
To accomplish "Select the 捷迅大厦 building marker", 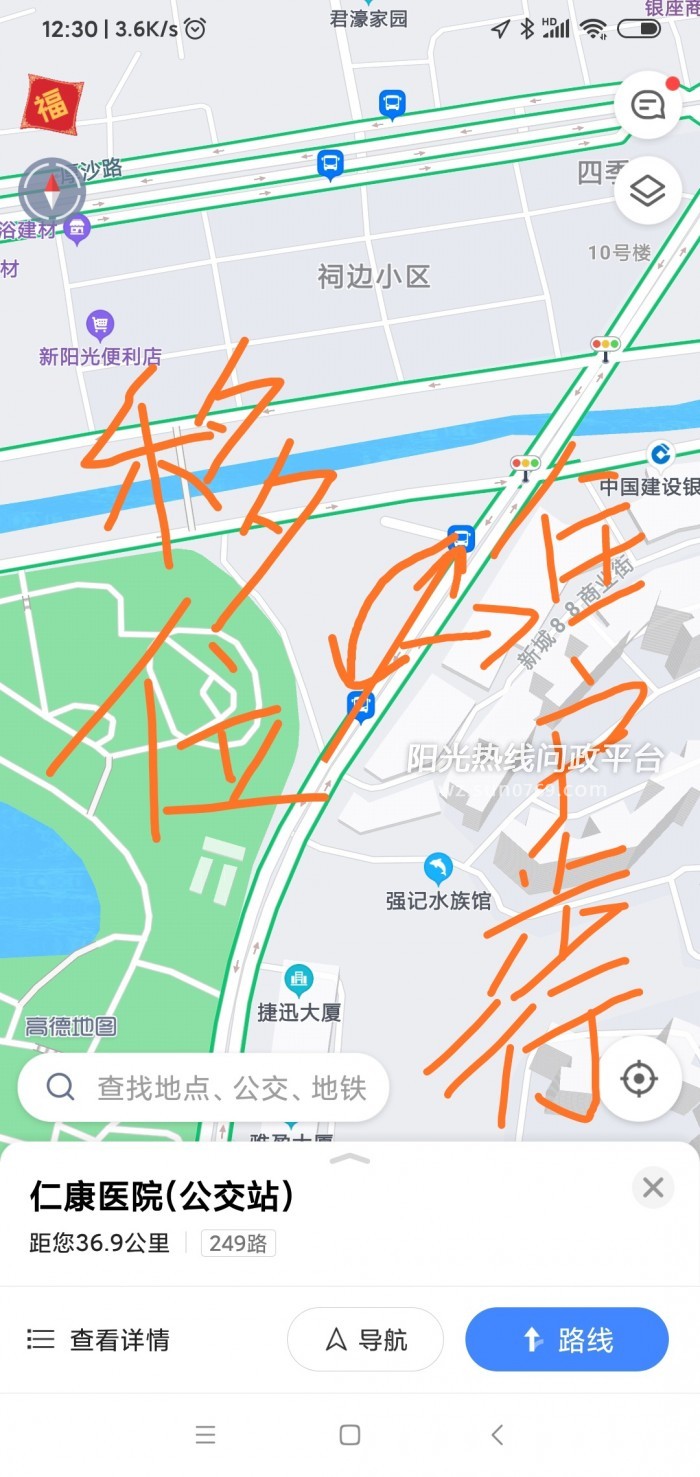I will tap(298, 980).
